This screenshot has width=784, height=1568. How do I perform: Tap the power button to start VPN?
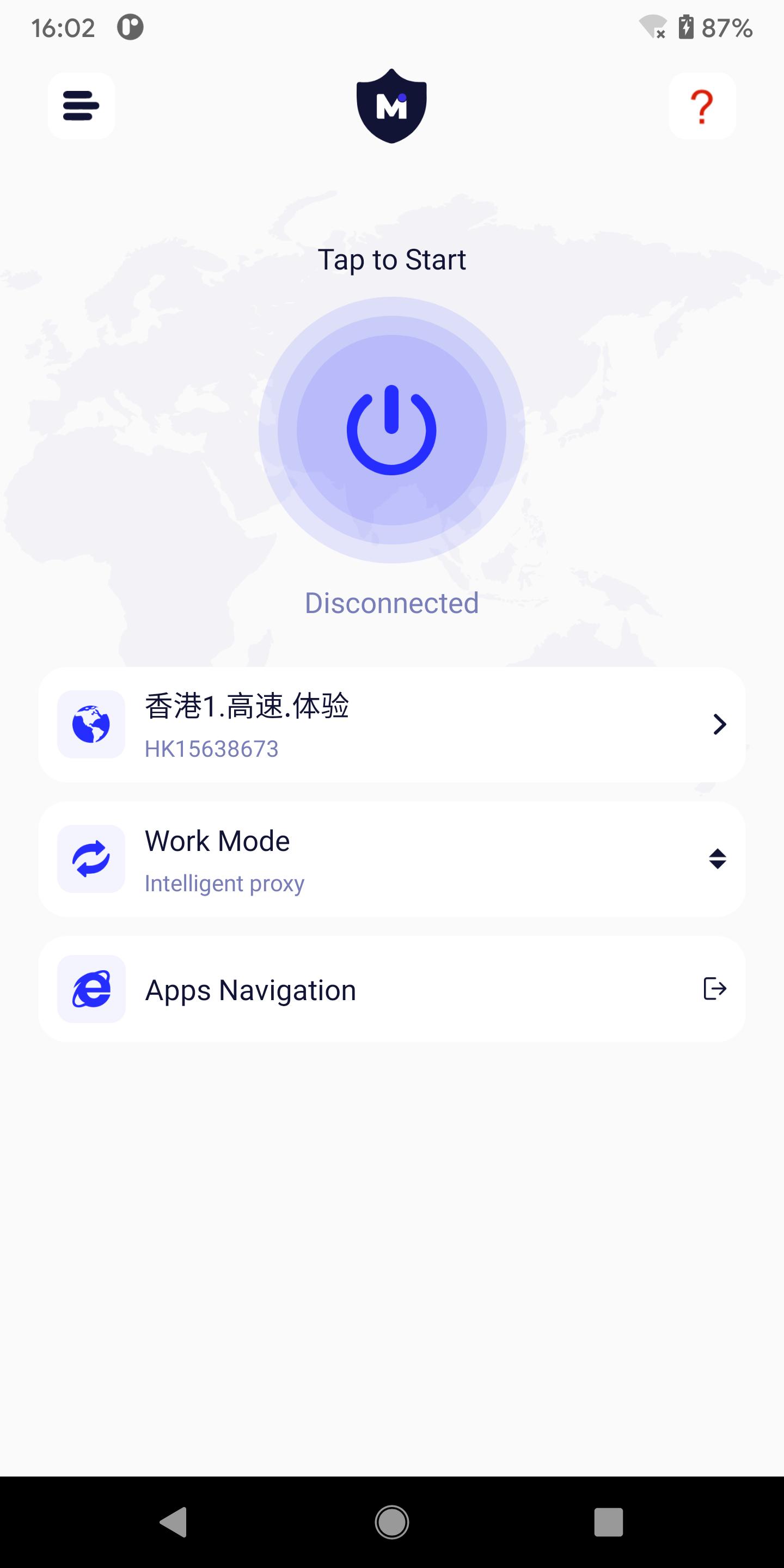(x=391, y=430)
